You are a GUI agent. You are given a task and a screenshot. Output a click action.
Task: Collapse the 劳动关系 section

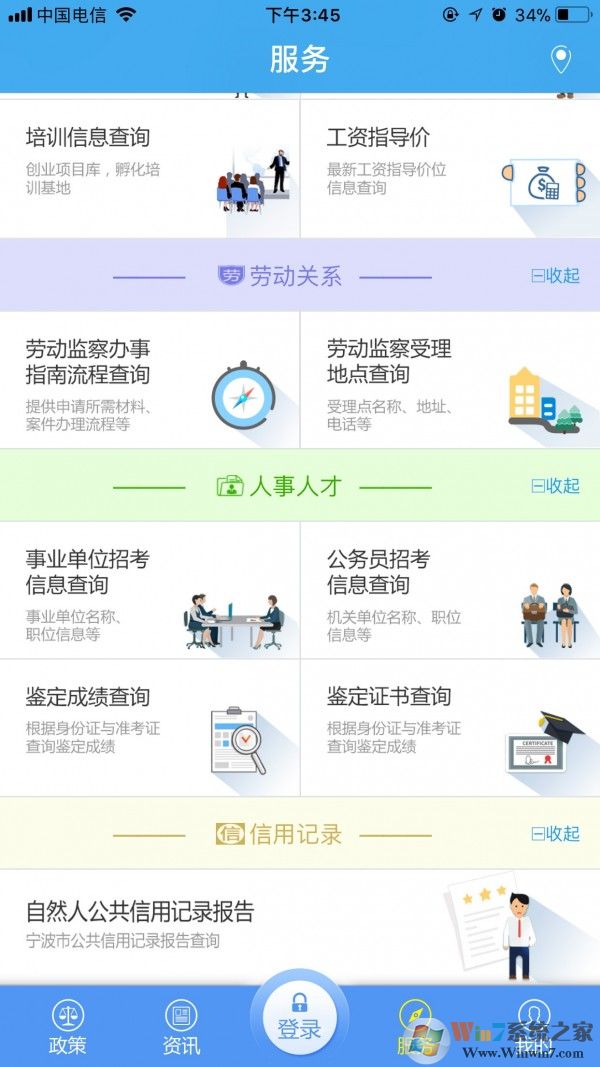tap(555, 276)
